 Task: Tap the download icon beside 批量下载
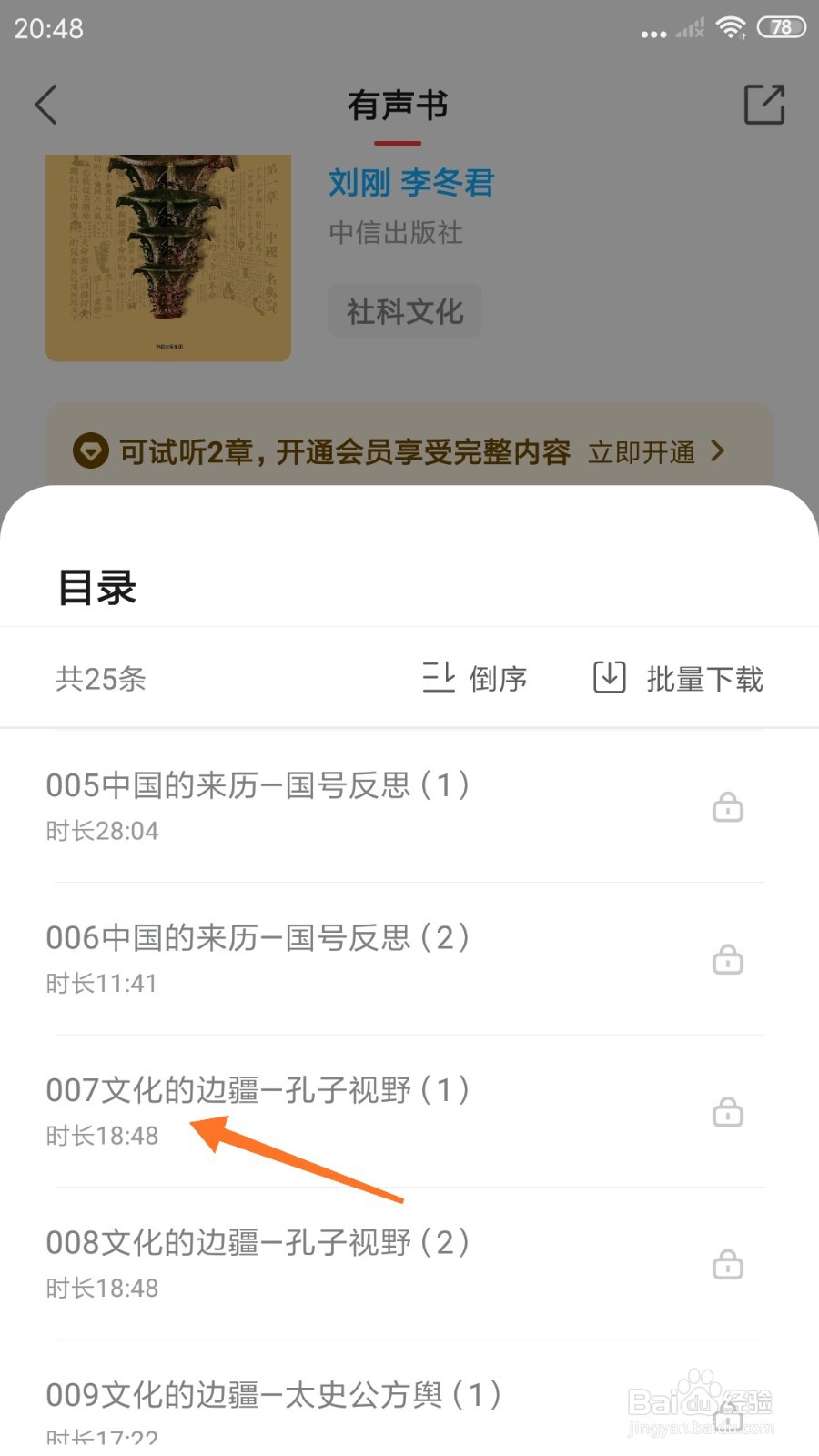[607, 677]
